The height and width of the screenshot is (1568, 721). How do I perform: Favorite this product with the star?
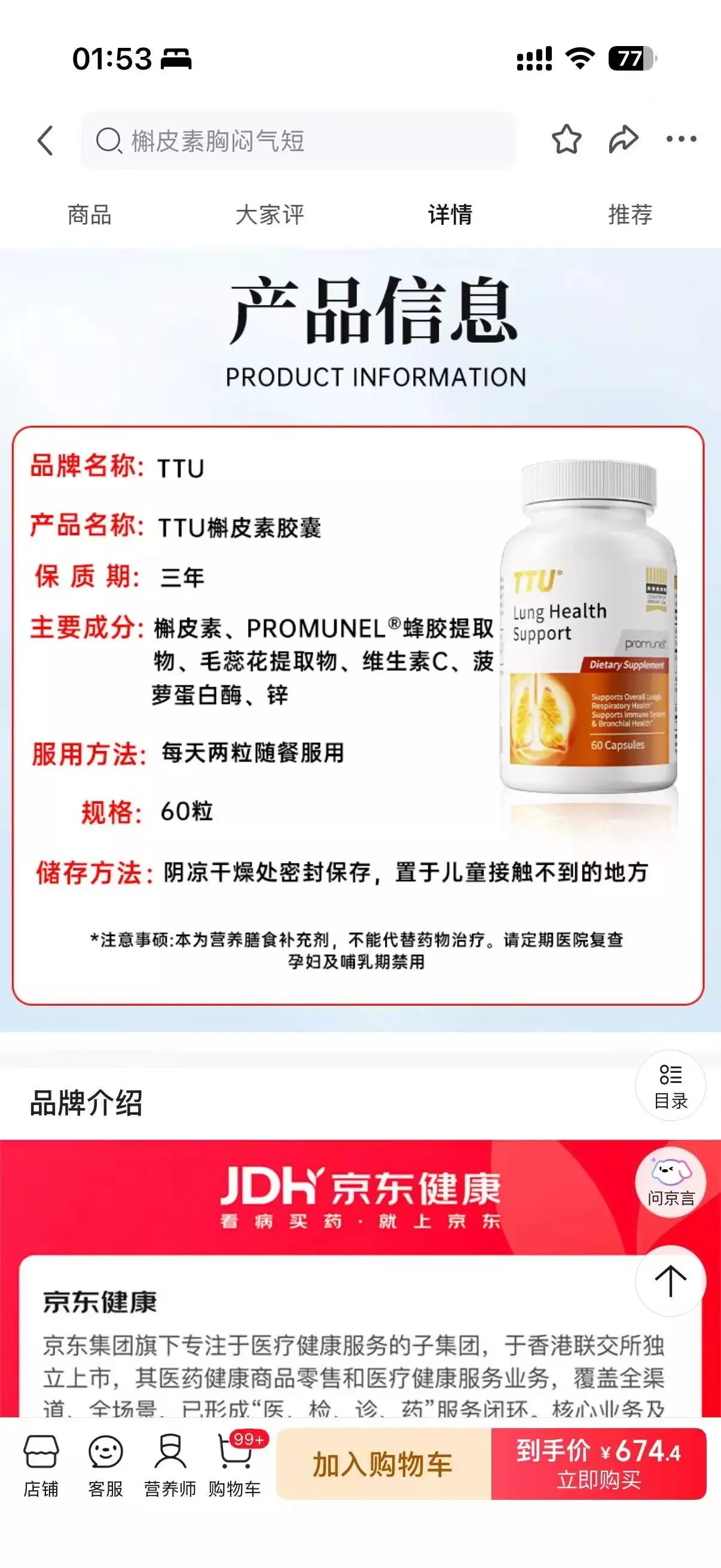point(566,139)
